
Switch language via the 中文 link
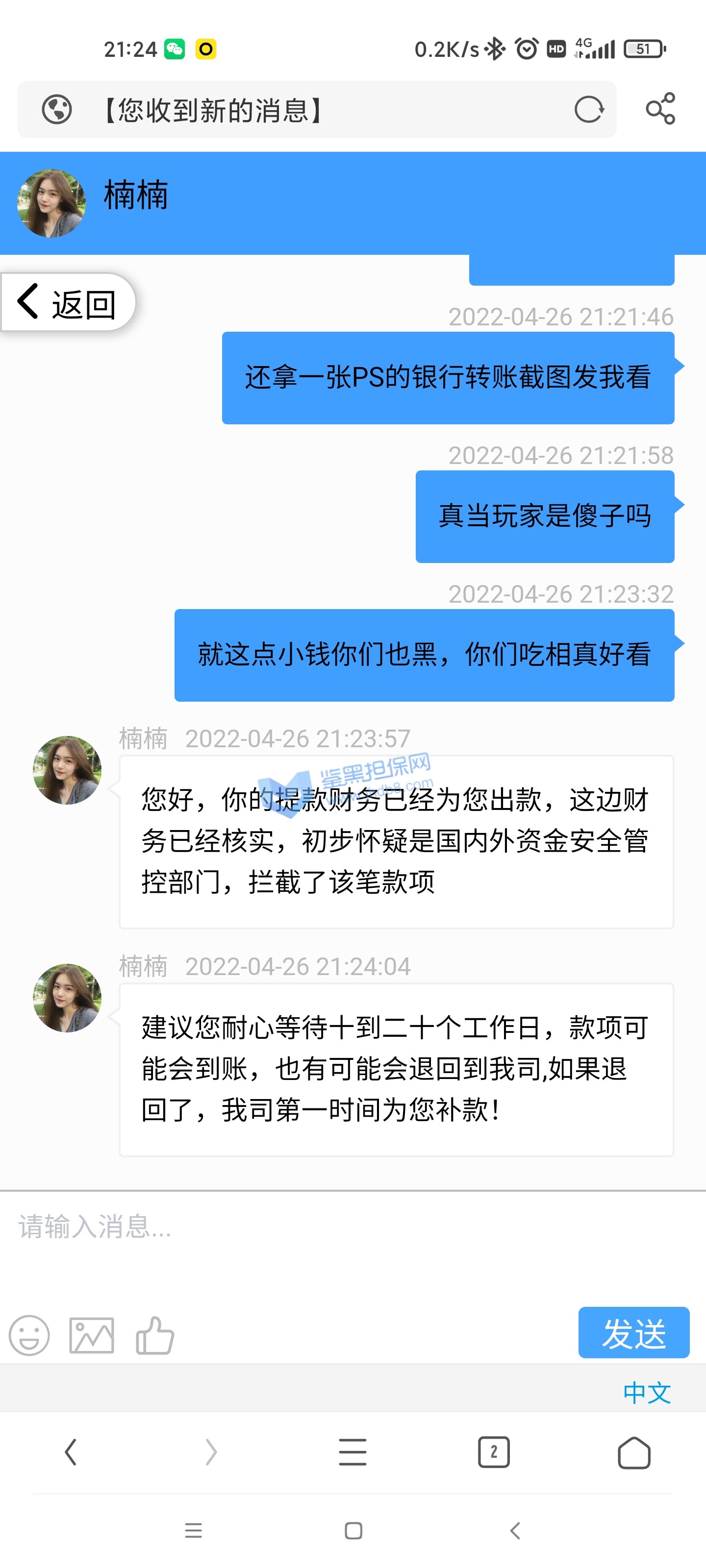(x=646, y=1393)
